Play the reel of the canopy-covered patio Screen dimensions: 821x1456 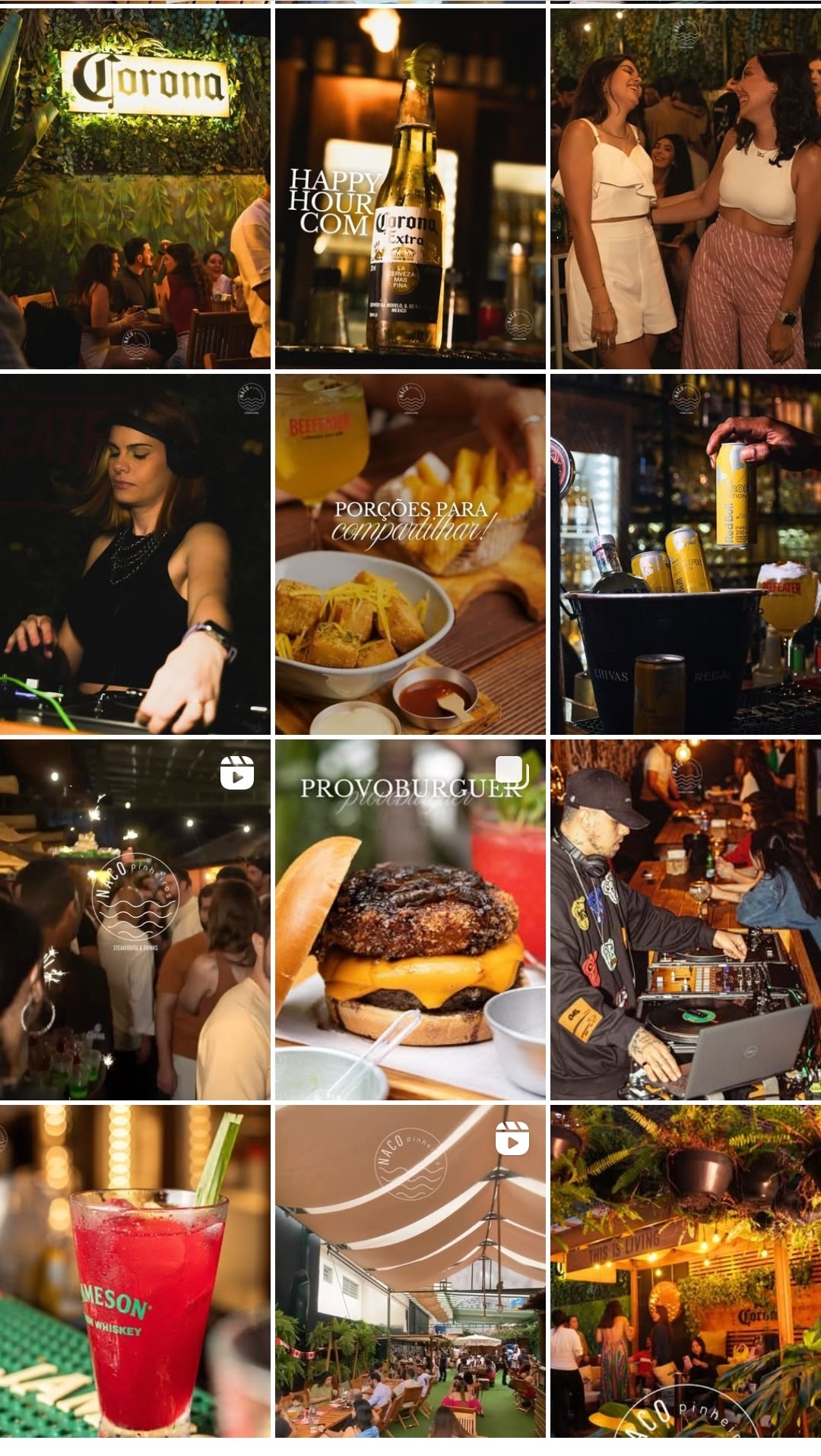pos(410,1271)
